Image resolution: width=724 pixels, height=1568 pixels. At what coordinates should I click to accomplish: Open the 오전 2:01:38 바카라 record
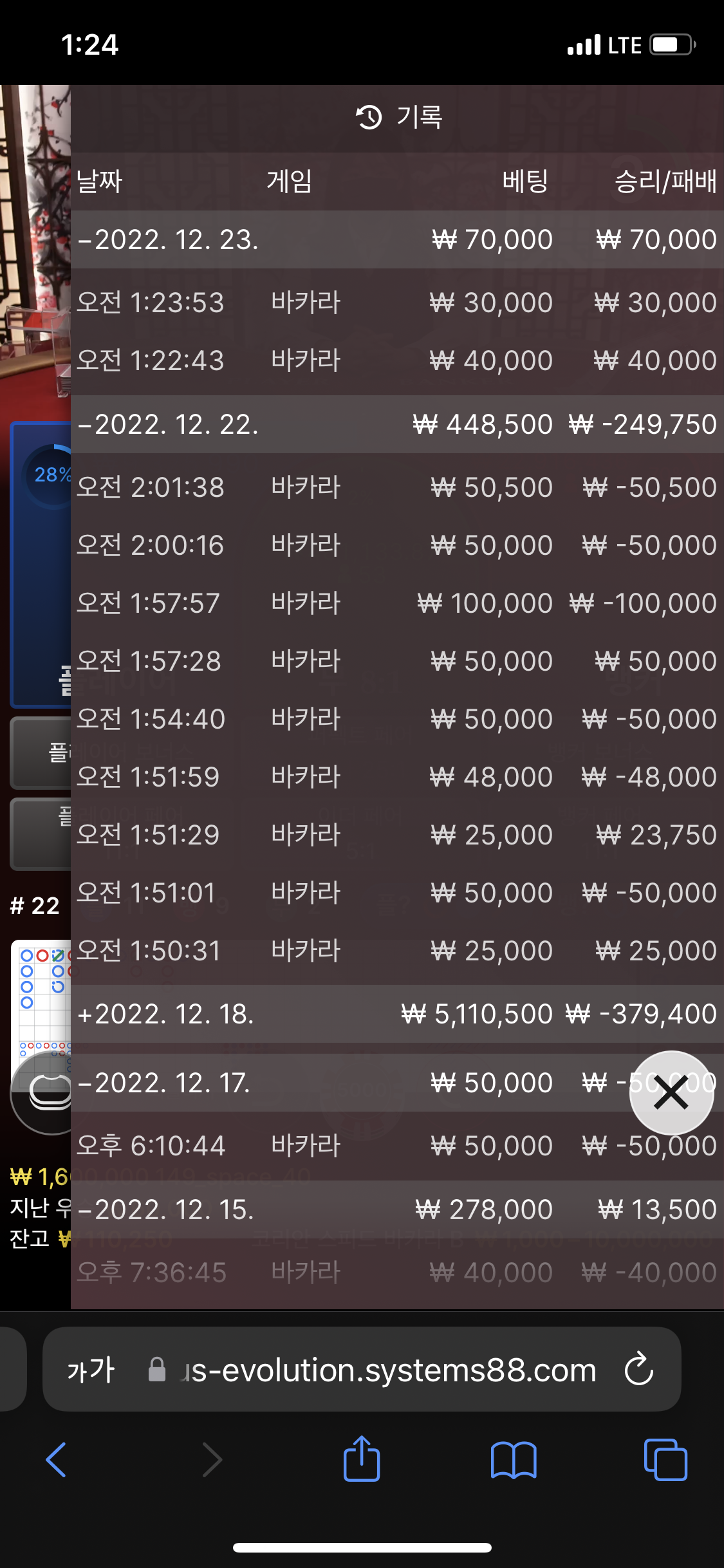click(397, 487)
